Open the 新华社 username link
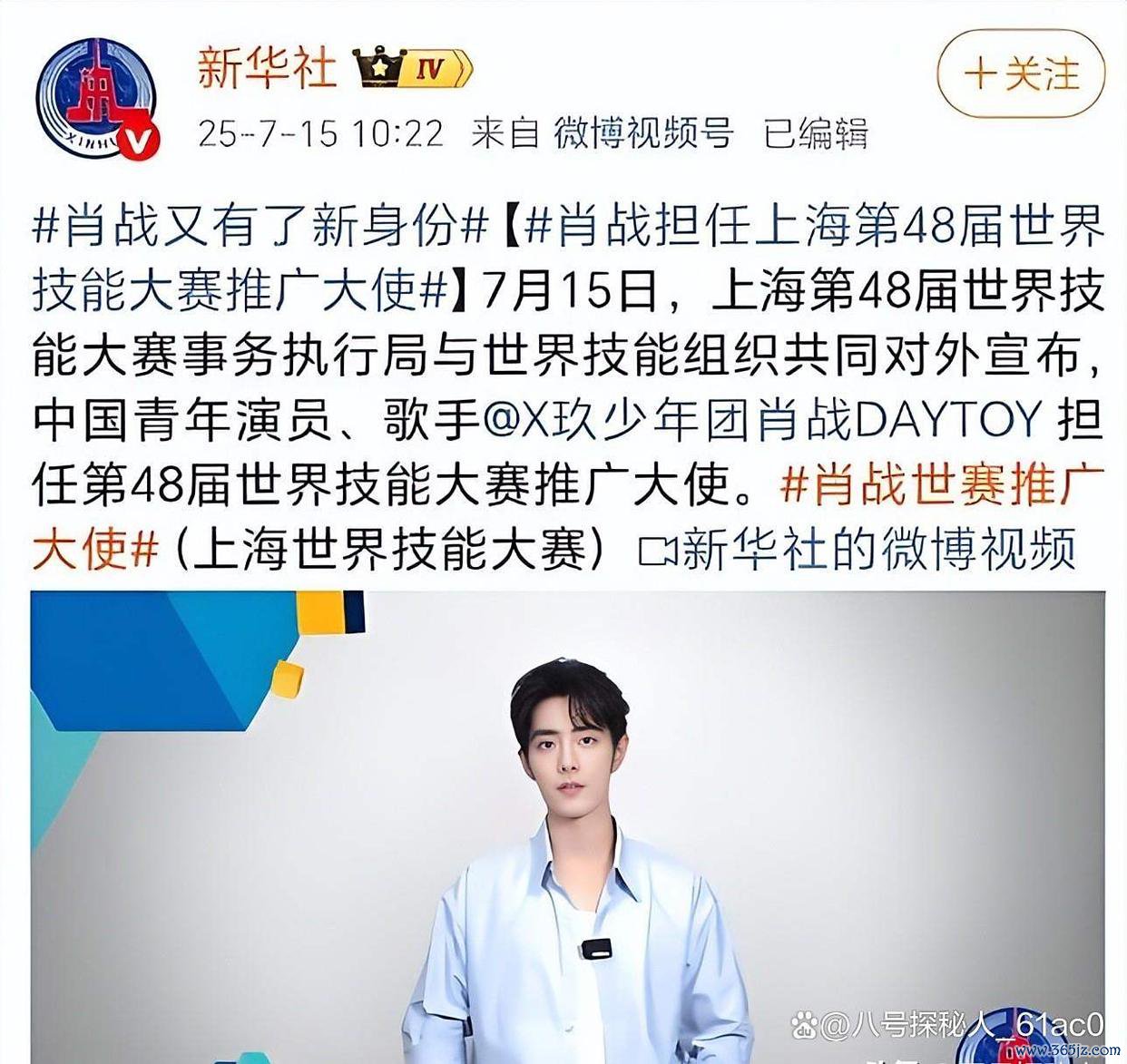The width and height of the screenshot is (1127, 1064). (267, 68)
